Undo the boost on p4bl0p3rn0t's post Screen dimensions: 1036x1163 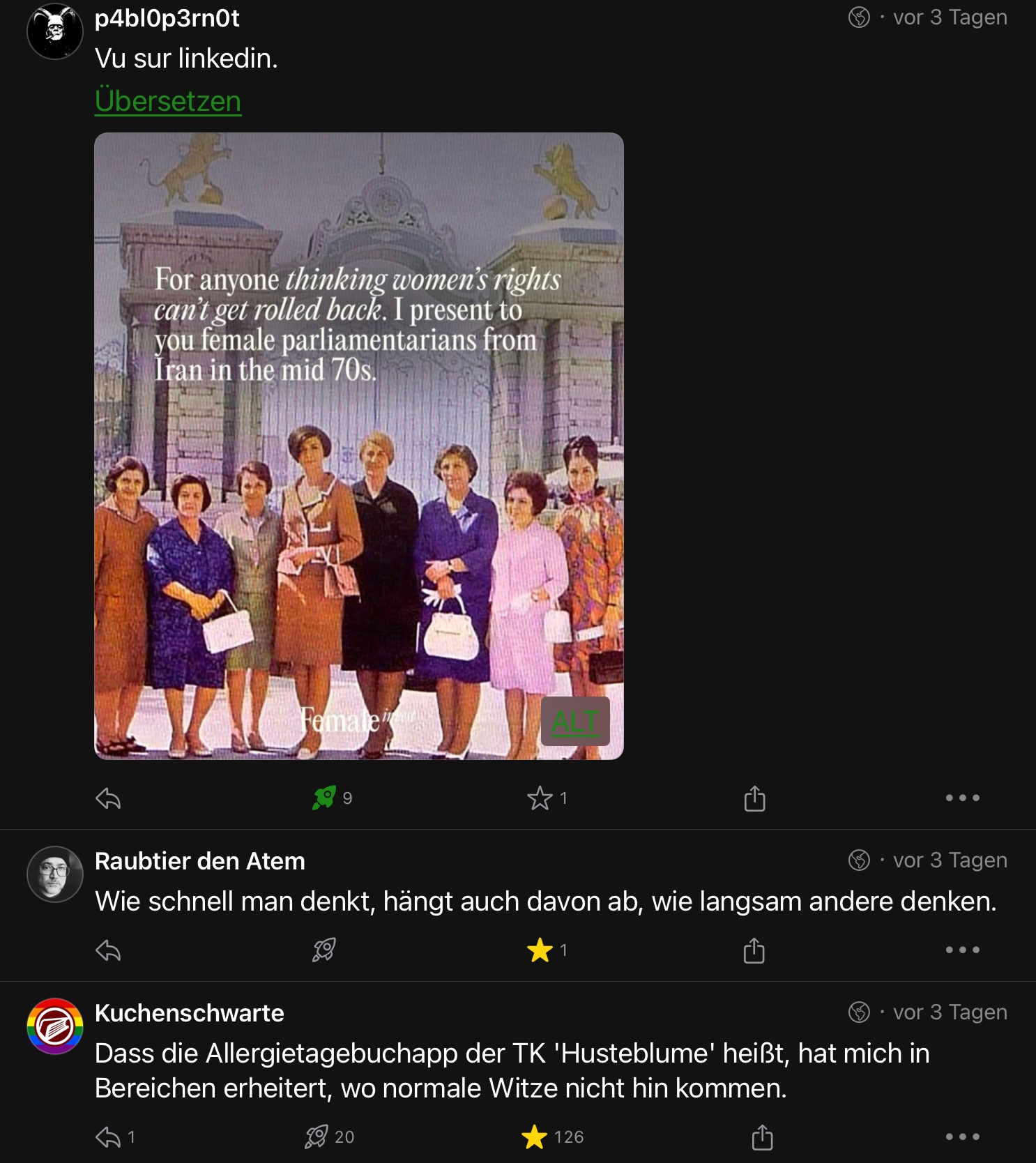click(324, 798)
